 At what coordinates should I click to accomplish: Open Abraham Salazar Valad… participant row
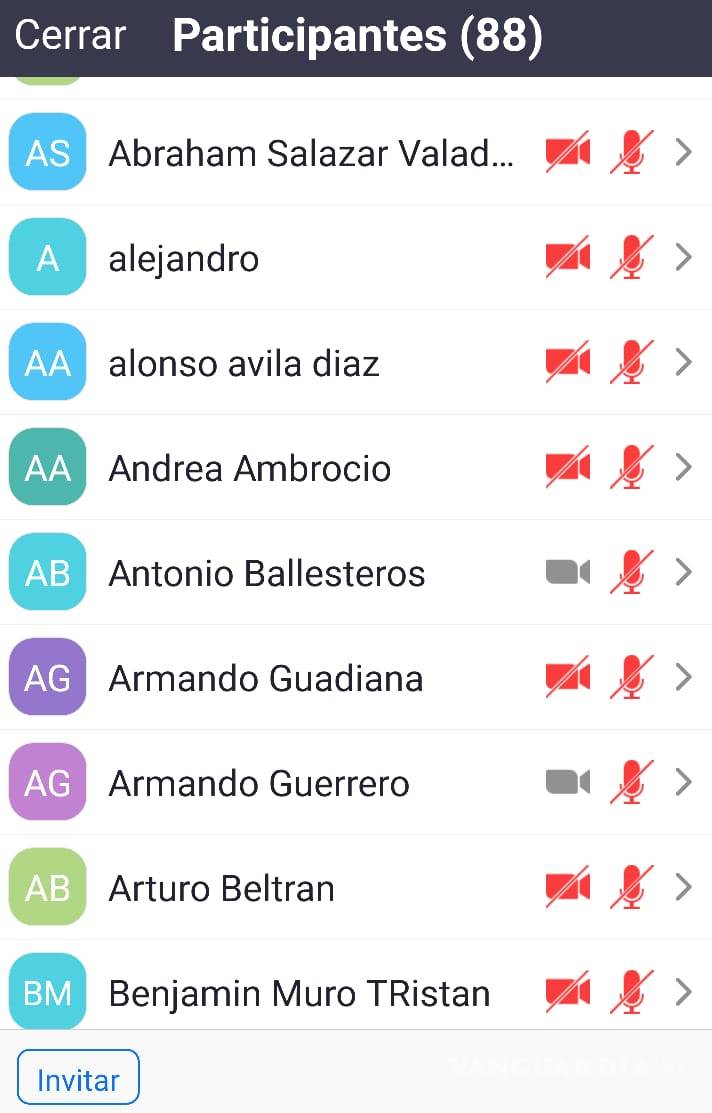(x=310, y=153)
